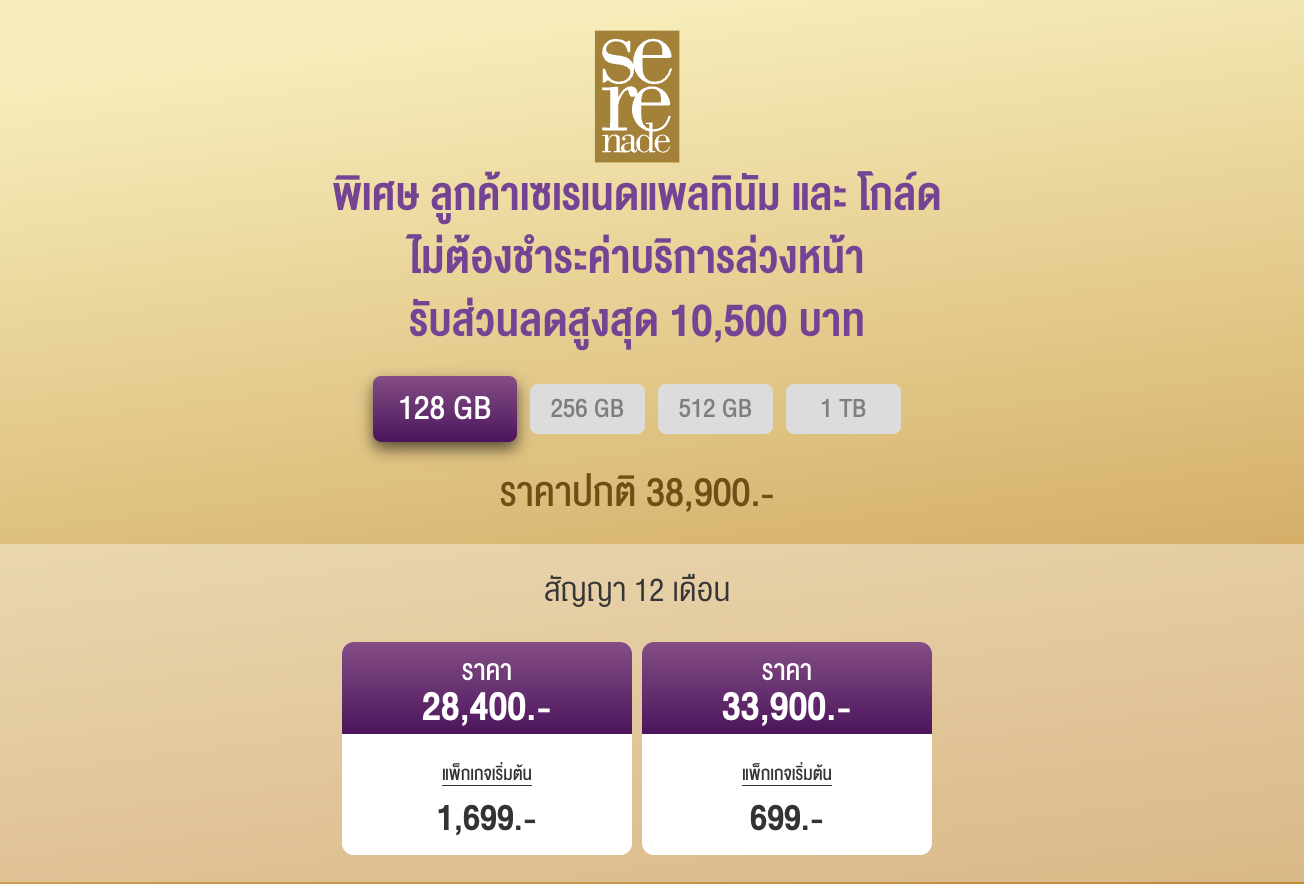Choose the 512 GB storage option

tap(715, 409)
